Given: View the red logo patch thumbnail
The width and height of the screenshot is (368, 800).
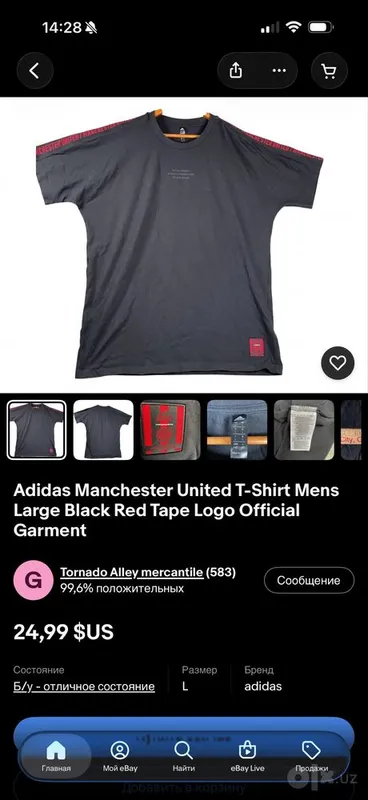Looking at the screenshot, I should (x=170, y=430).
